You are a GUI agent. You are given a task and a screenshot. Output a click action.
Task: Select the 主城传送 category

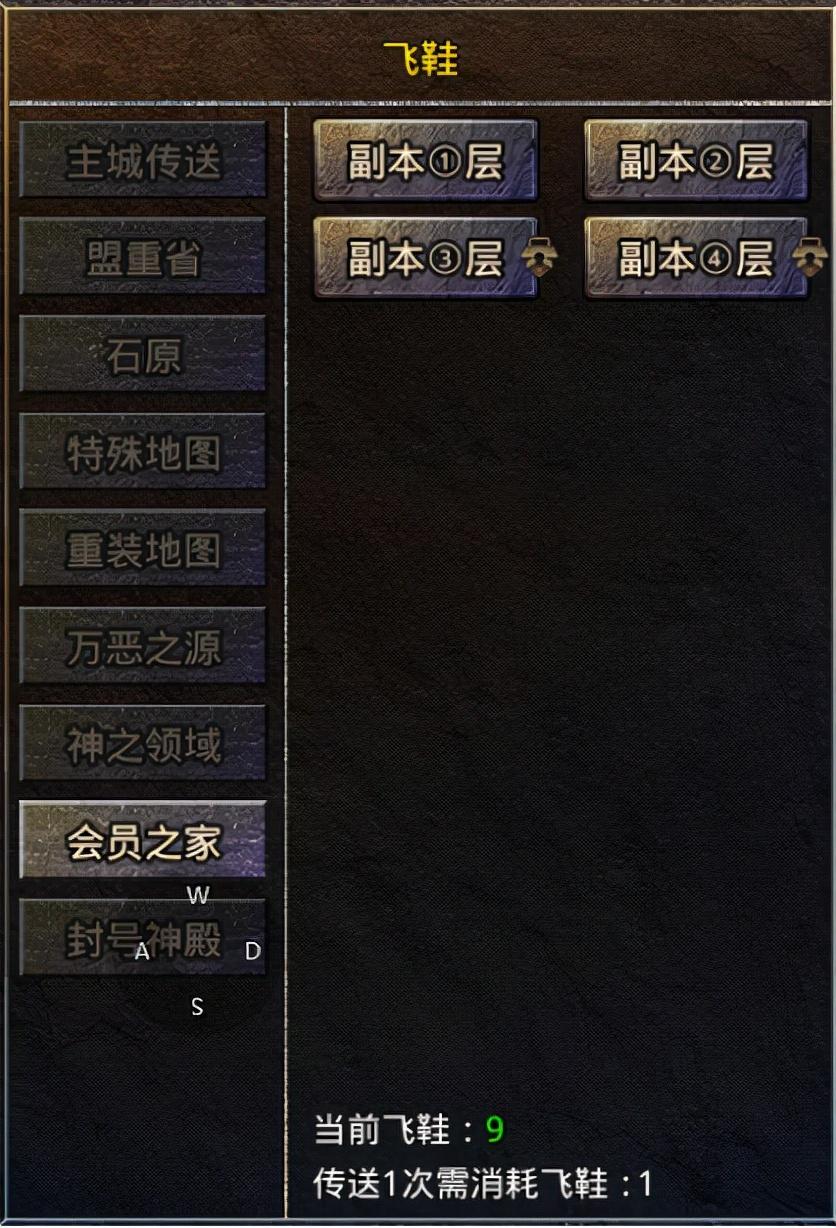(x=143, y=160)
